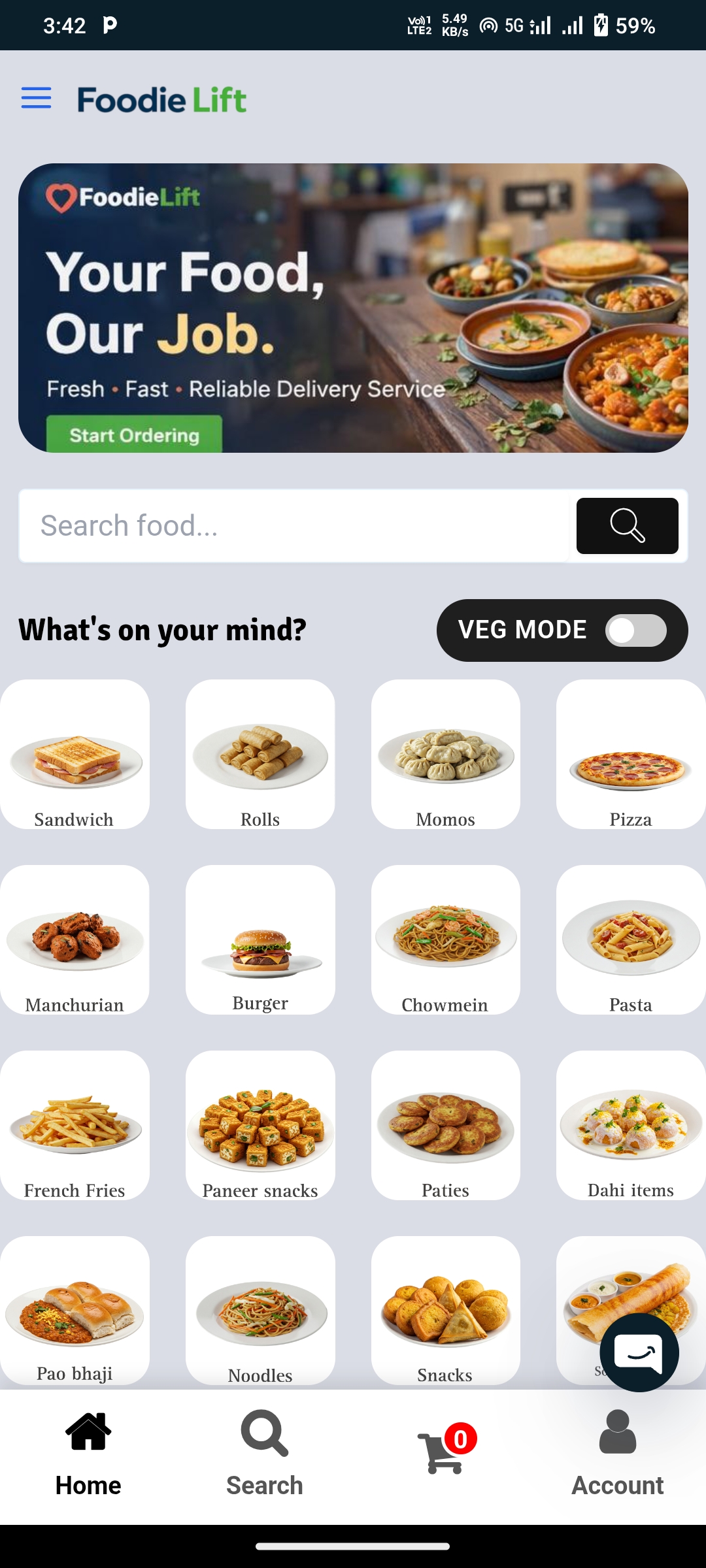Open the Paneer snacks category
The width and height of the screenshot is (706, 1568).
coord(260,1126)
